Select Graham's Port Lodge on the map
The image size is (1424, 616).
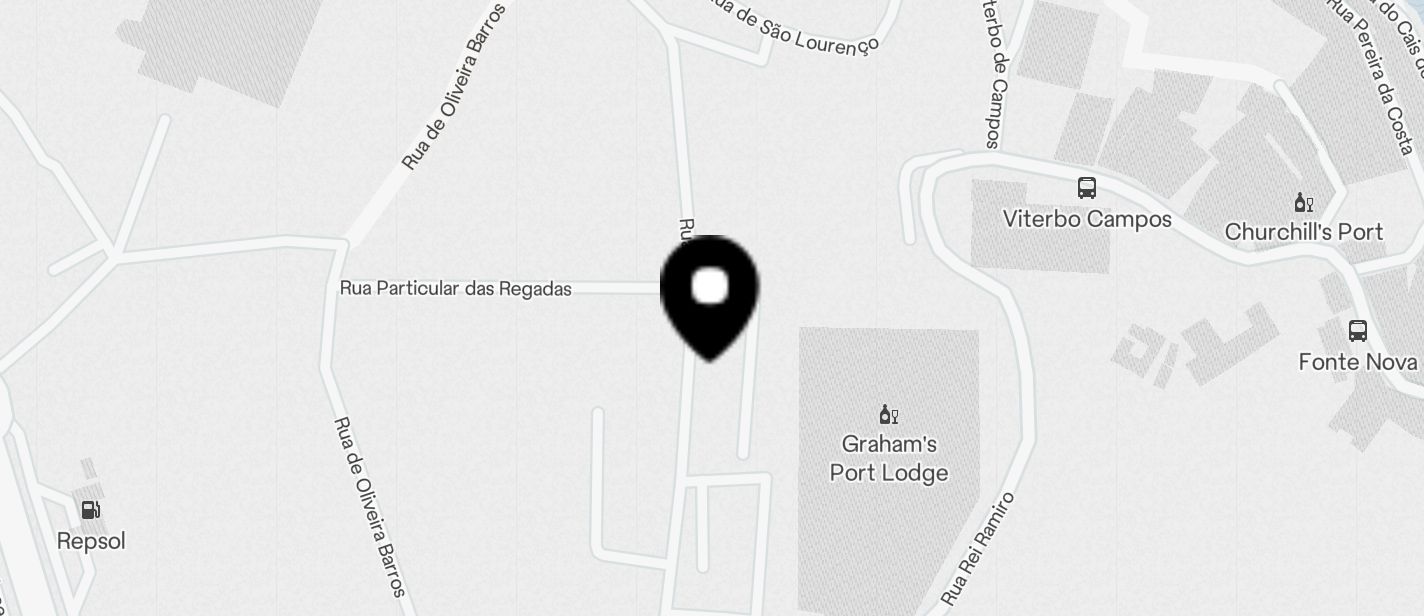click(888, 414)
